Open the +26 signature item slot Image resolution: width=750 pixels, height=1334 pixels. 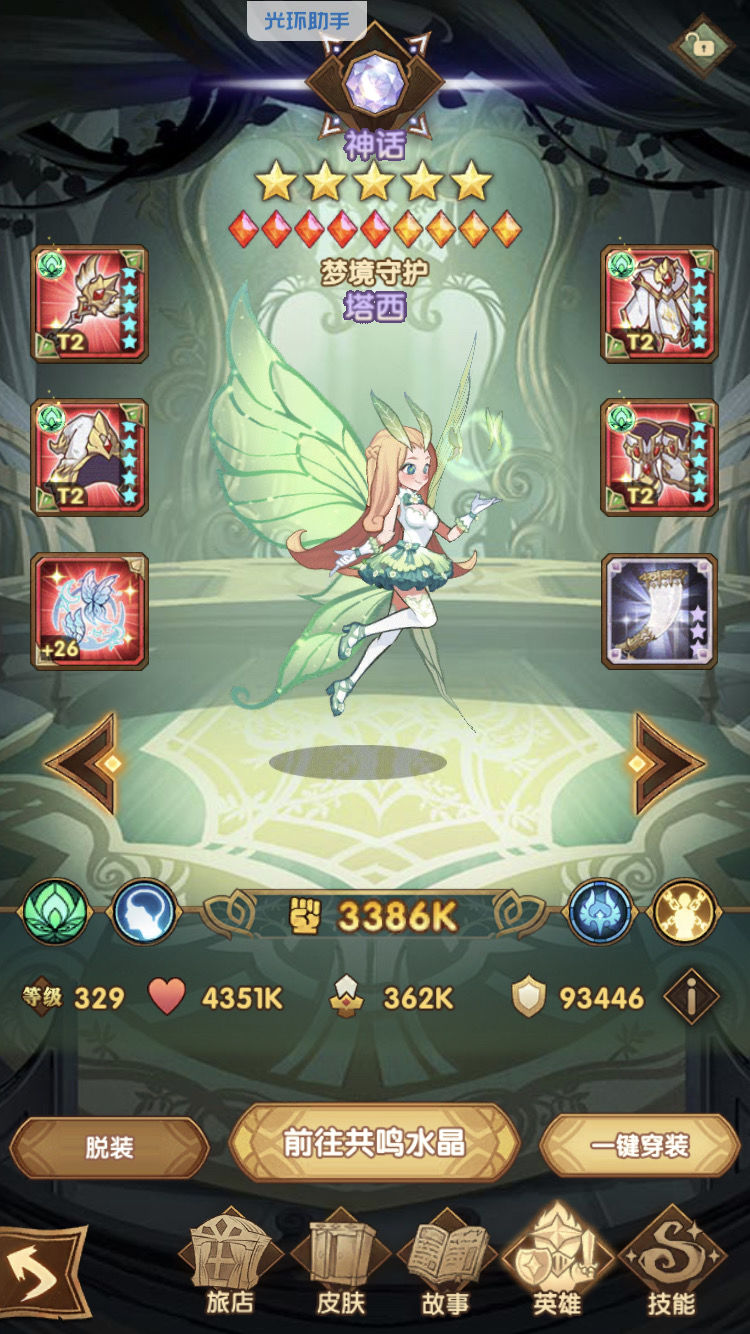90,611
